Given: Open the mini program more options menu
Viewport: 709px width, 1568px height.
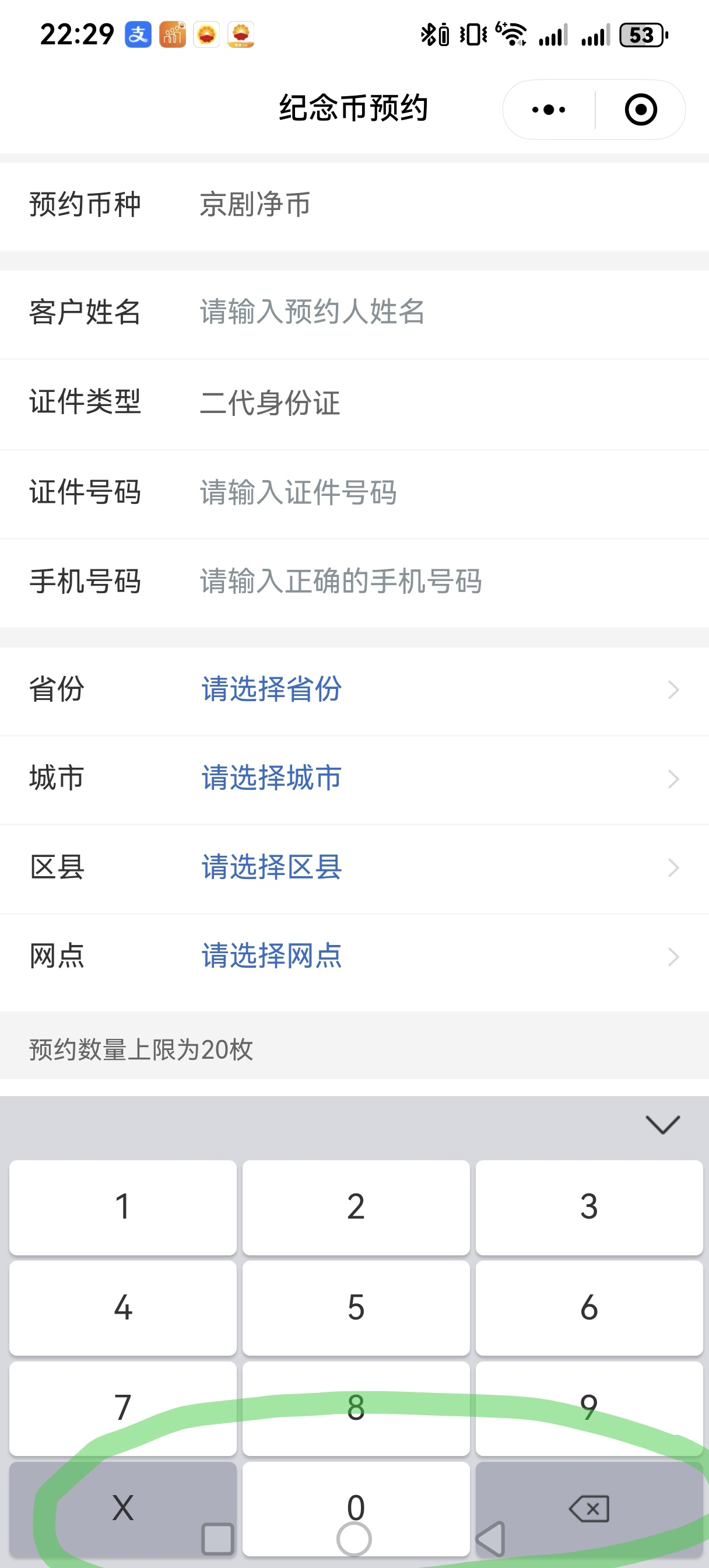Looking at the screenshot, I should [548, 110].
